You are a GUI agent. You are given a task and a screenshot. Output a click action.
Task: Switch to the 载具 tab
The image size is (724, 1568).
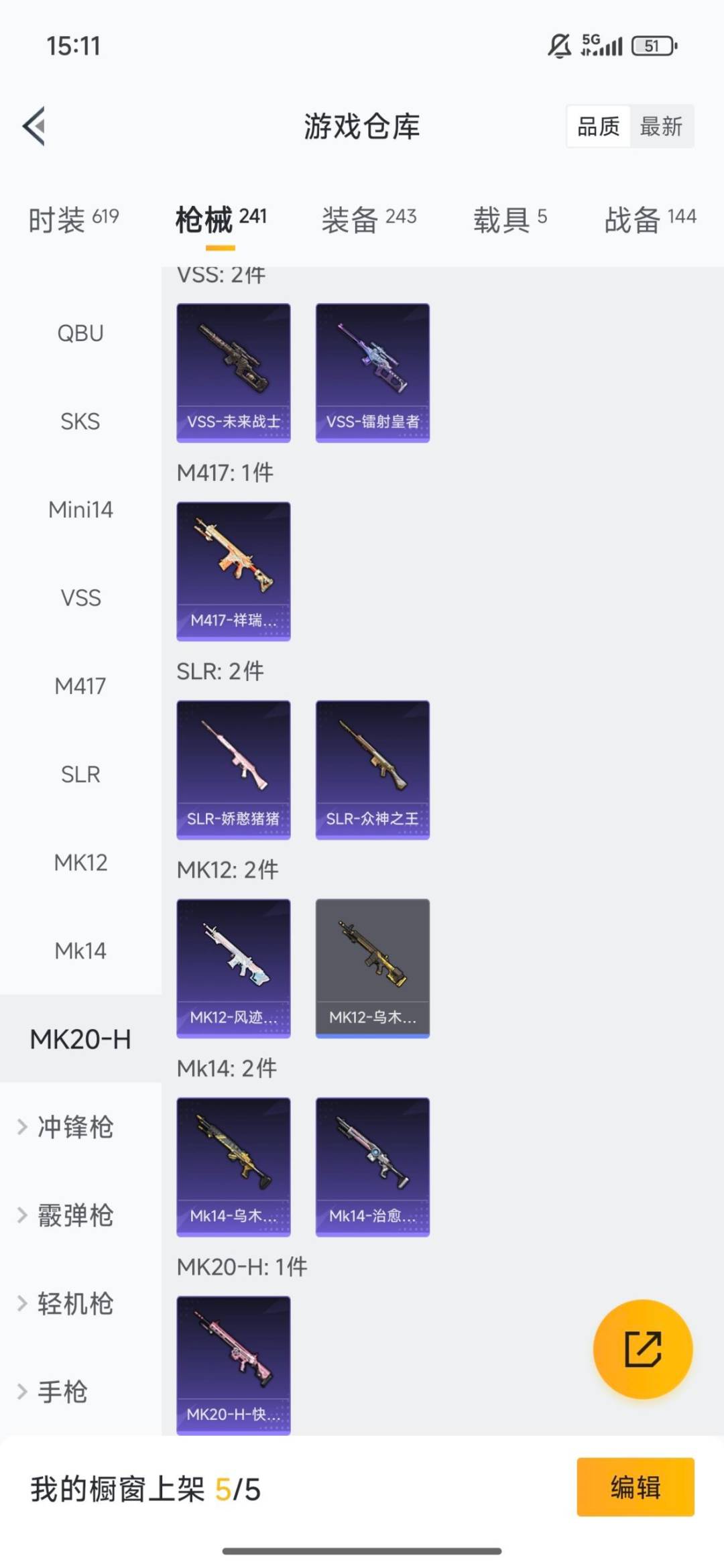tap(509, 219)
